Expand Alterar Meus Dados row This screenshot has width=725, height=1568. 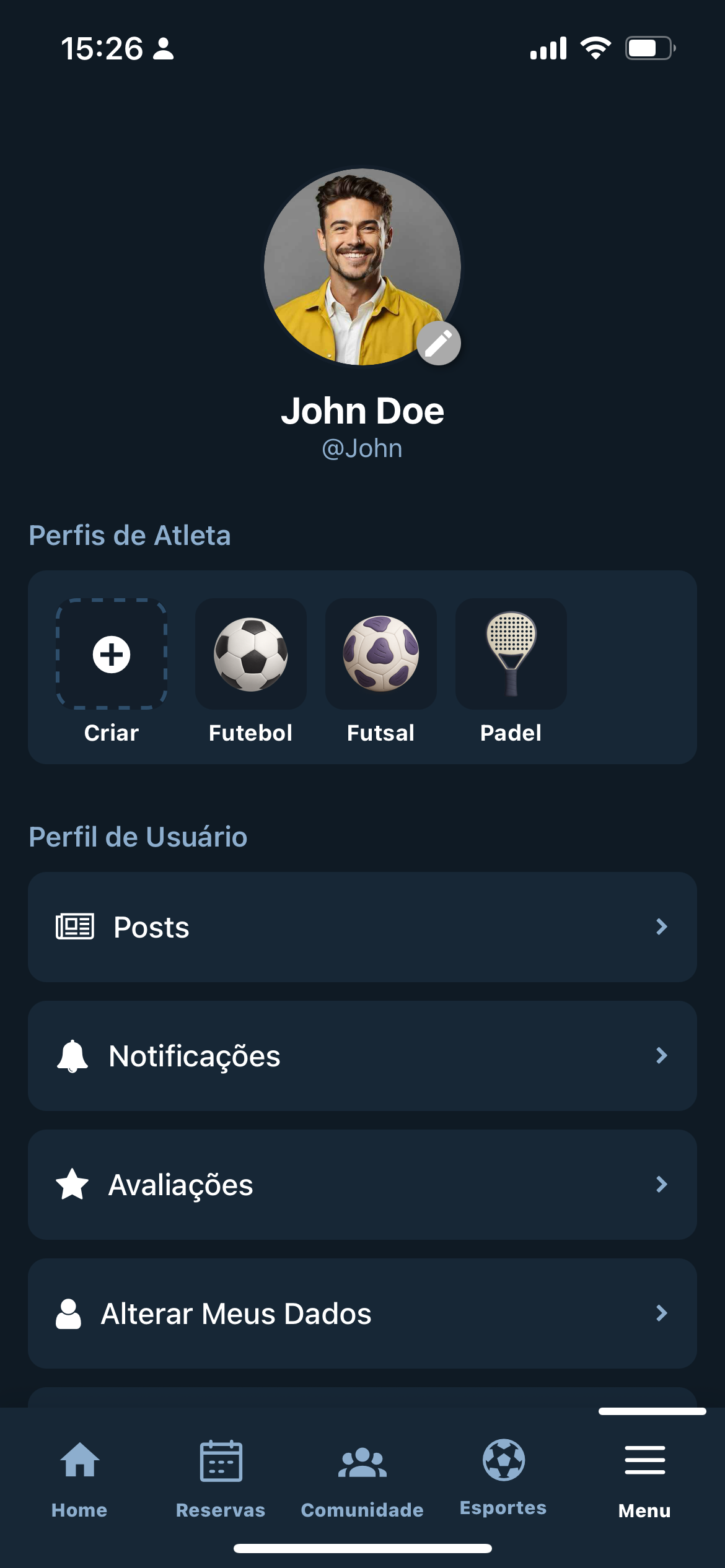(x=661, y=1313)
